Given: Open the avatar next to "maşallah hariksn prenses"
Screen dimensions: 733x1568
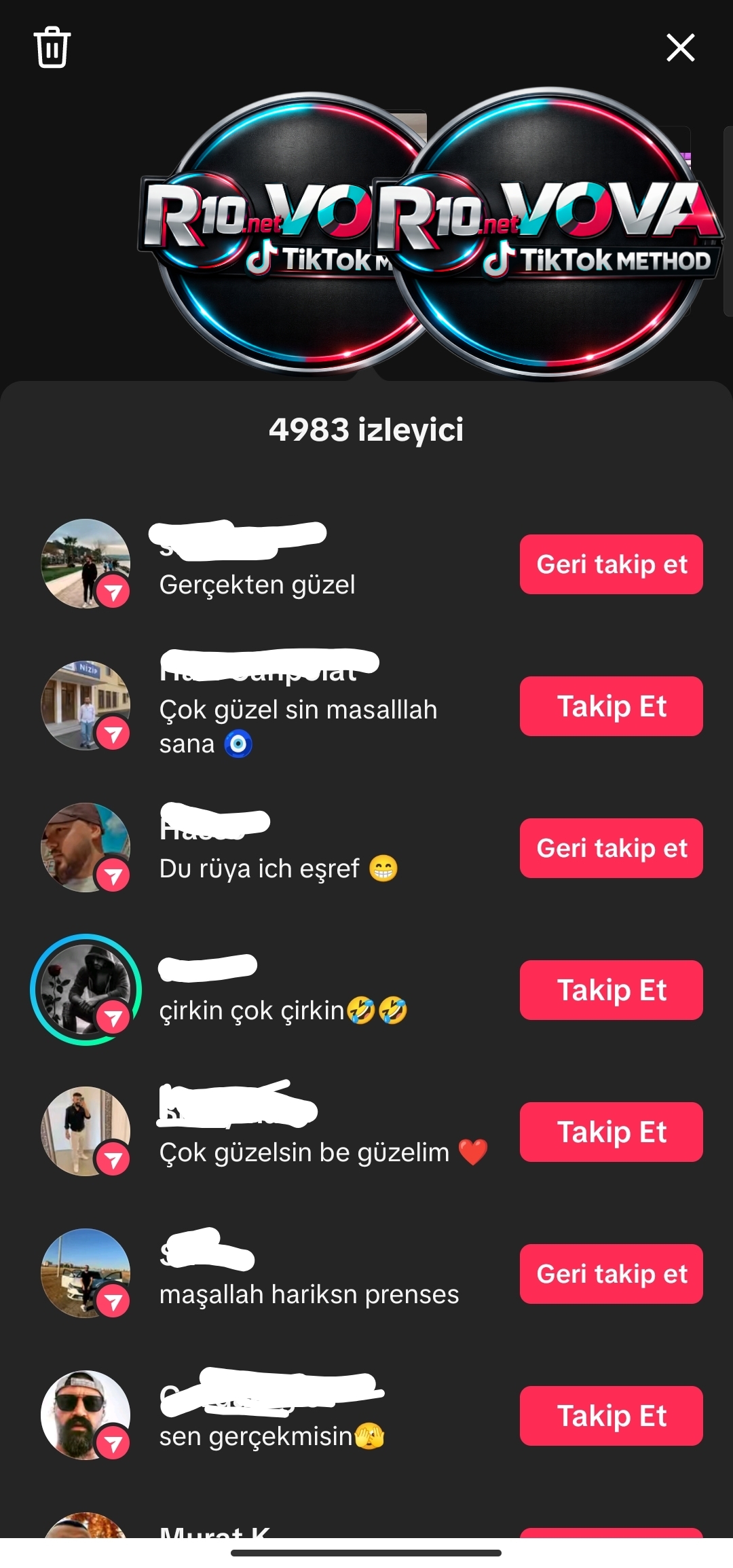Looking at the screenshot, I should pyautogui.click(x=86, y=1273).
